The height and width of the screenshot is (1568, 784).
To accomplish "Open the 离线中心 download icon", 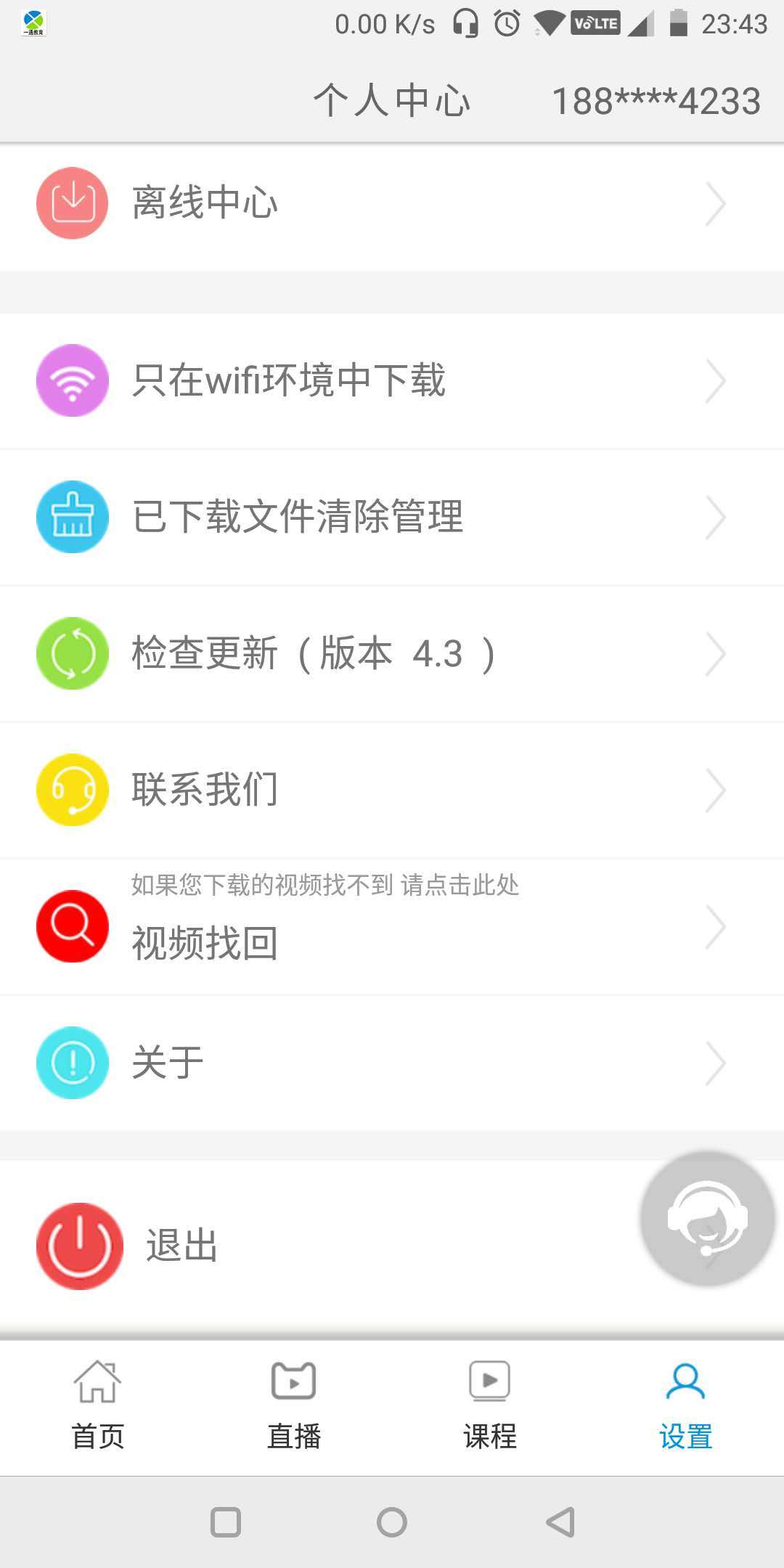I will tap(72, 202).
